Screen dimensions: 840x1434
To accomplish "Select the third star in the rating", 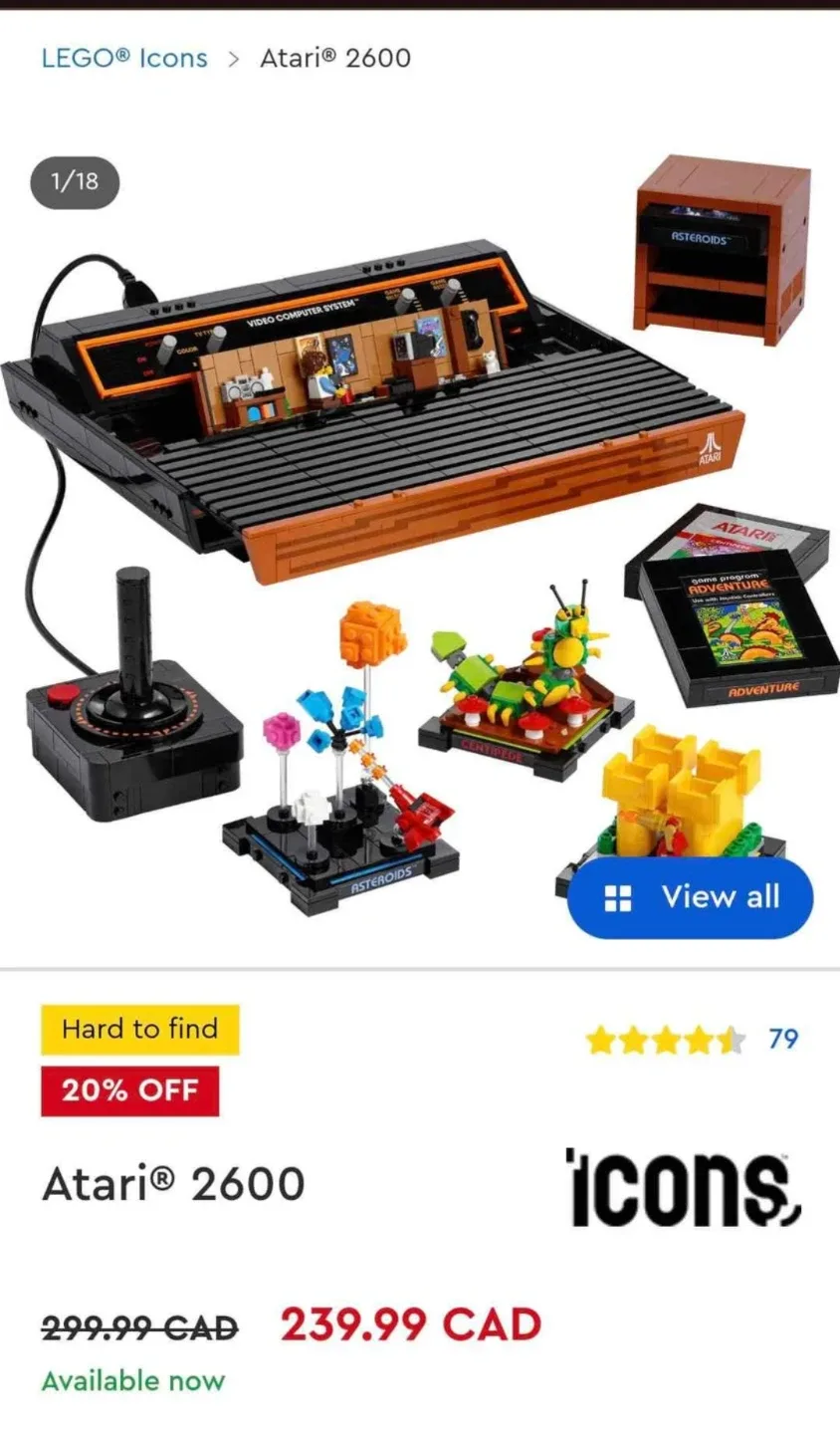I will tap(667, 1039).
